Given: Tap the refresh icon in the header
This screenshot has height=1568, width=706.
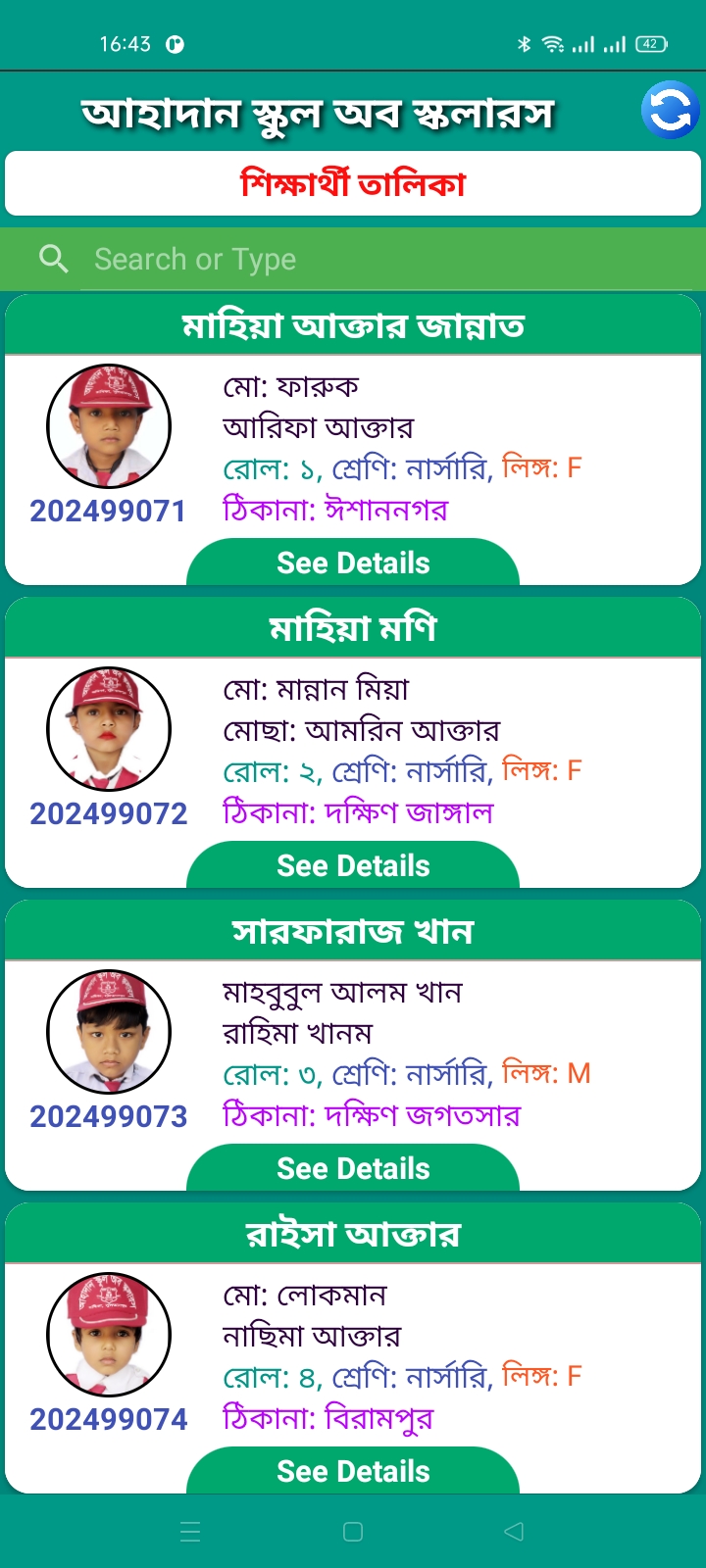Looking at the screenshot, I should [x=671, y=110].
